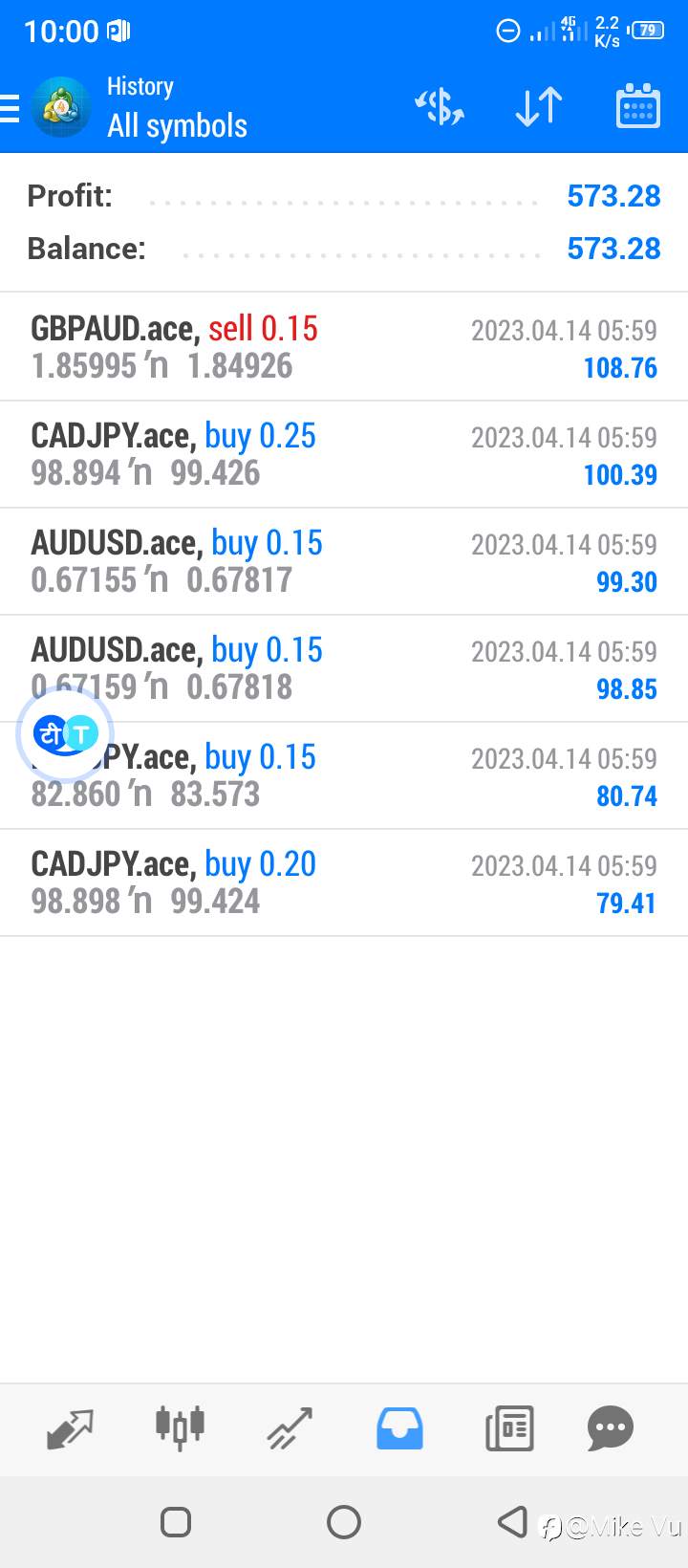Open the AUDUSD.ace trade with profit 98.85
This screenshot has height=1568, width=688.
click(x=344, y=668)
